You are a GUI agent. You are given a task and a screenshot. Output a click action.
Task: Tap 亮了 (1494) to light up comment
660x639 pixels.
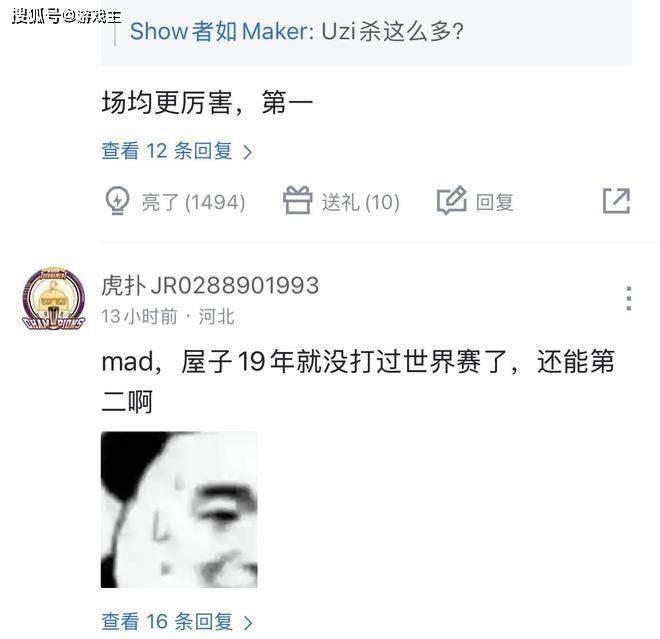point(176,202)
